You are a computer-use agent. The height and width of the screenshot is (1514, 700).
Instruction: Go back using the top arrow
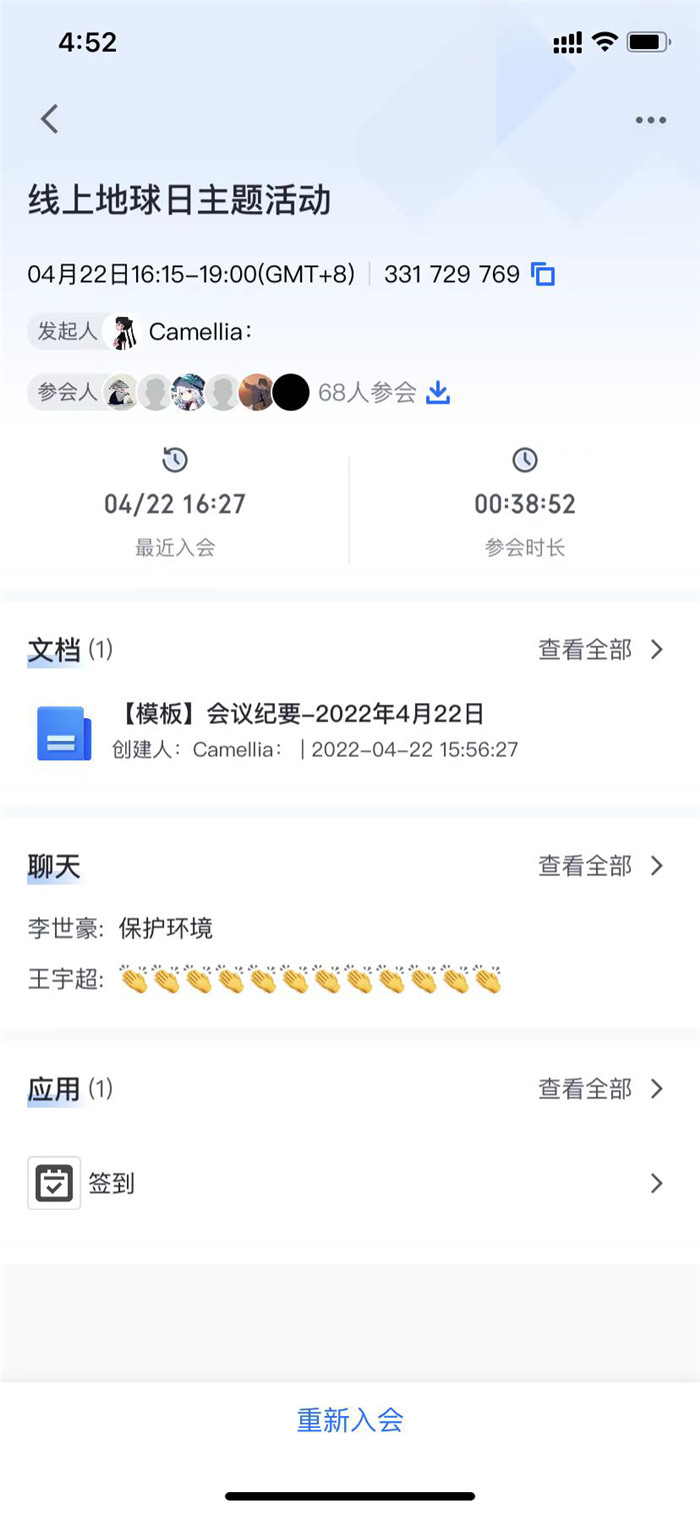(x=49, y=119)
